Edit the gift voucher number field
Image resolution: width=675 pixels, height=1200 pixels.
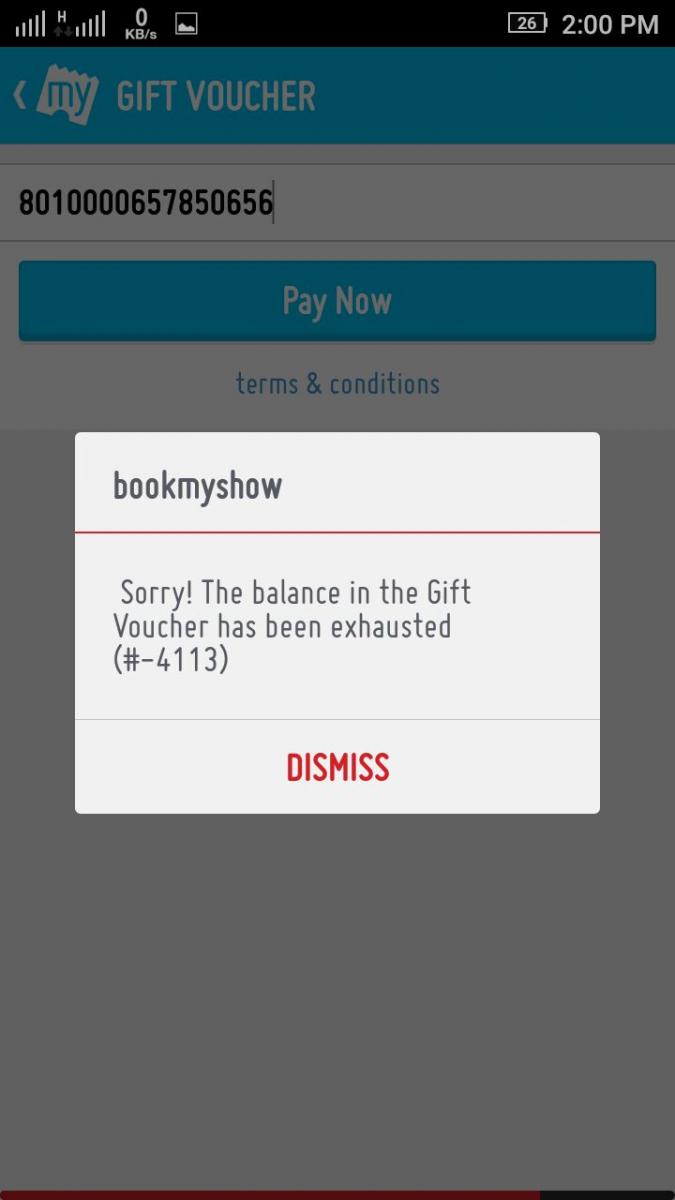click(x=337, y=203)
